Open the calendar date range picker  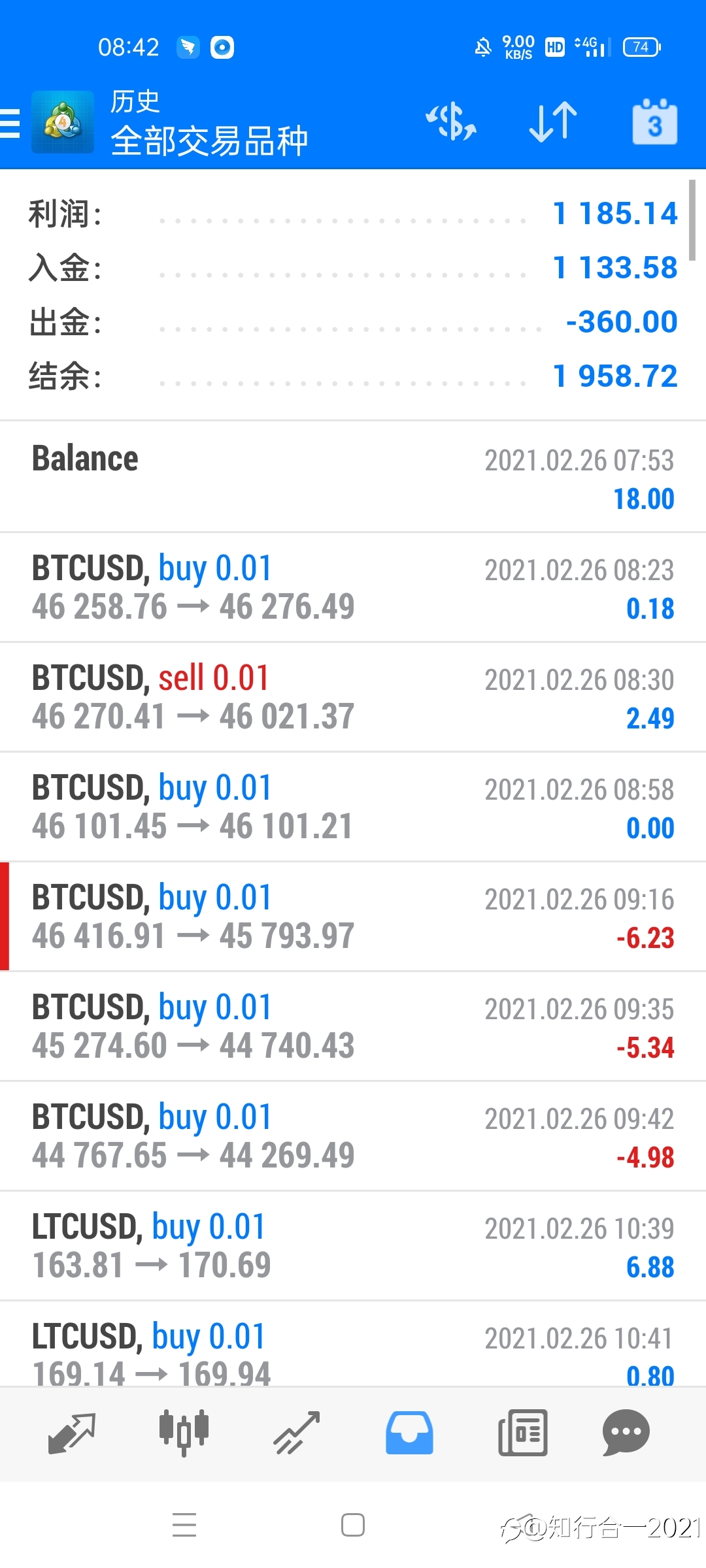(654, 122)
